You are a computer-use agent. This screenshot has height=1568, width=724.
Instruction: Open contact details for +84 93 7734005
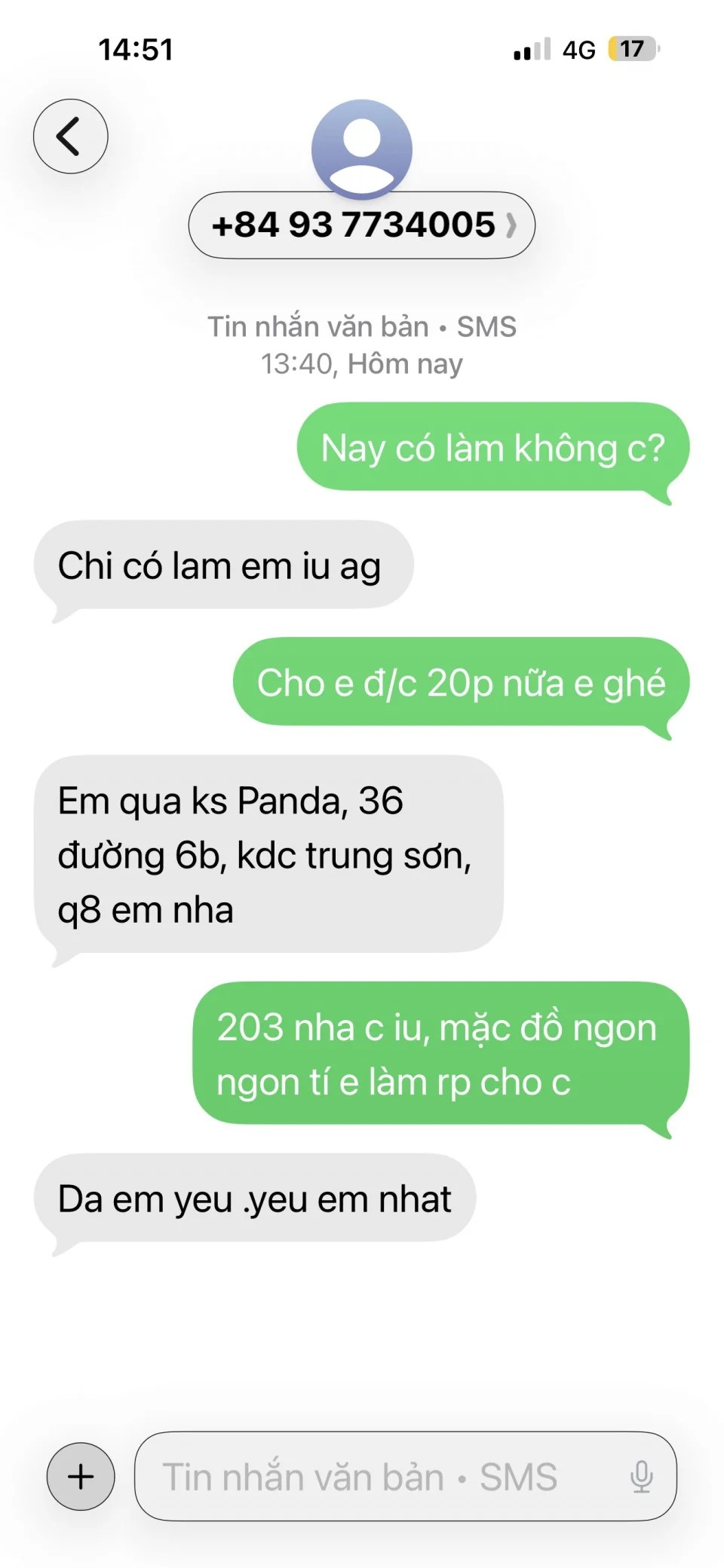coord(361,225)
